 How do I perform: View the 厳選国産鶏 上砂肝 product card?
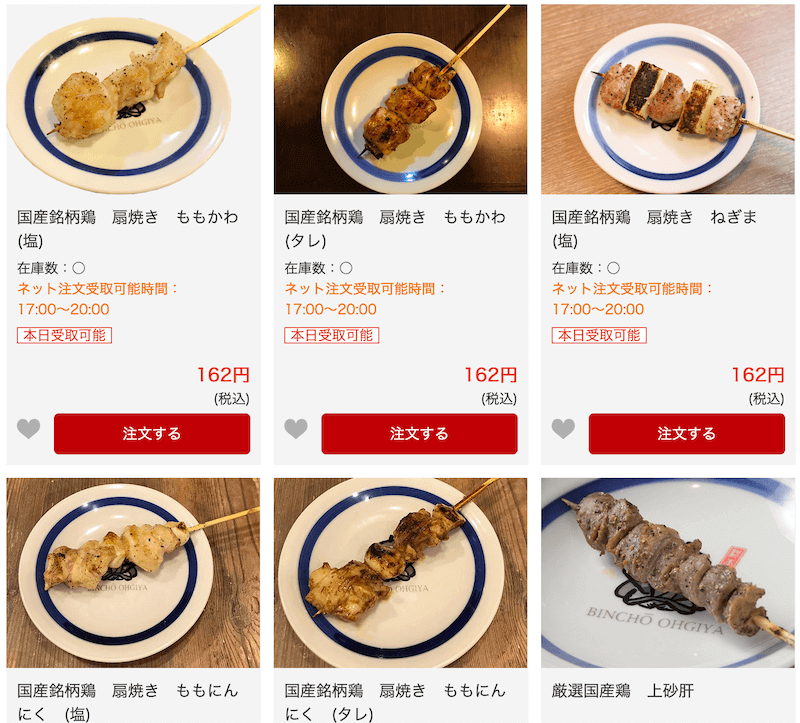pos(667,573)
